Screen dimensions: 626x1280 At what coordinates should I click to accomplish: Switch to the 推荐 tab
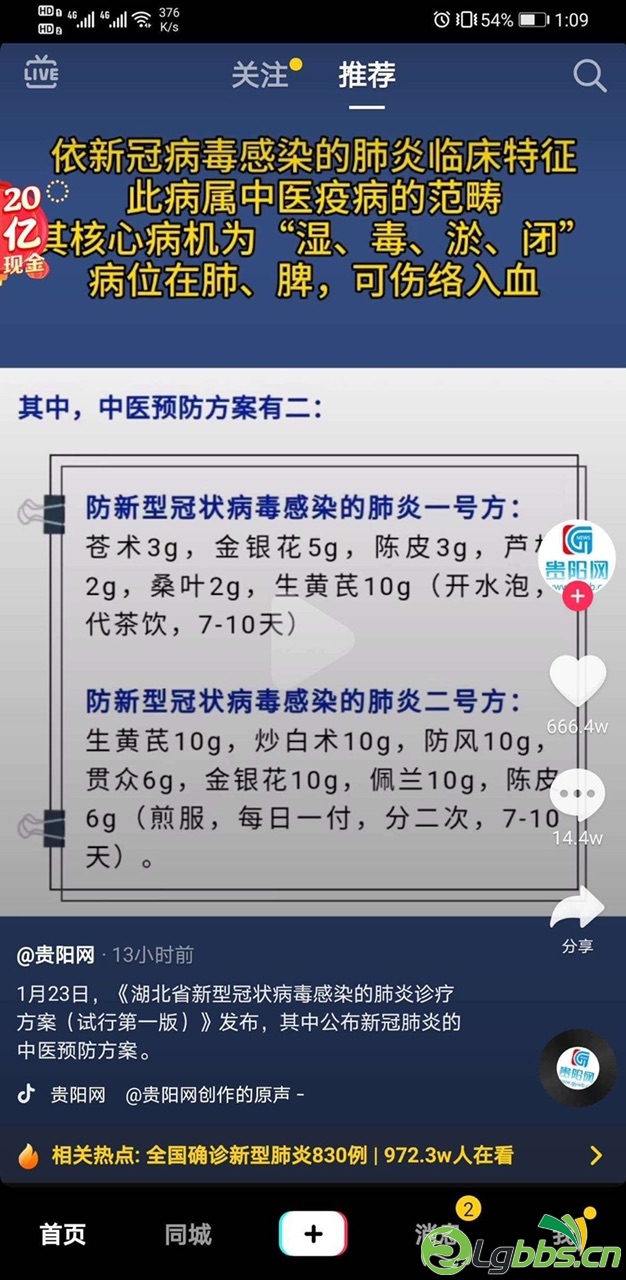tap(367, 75)
